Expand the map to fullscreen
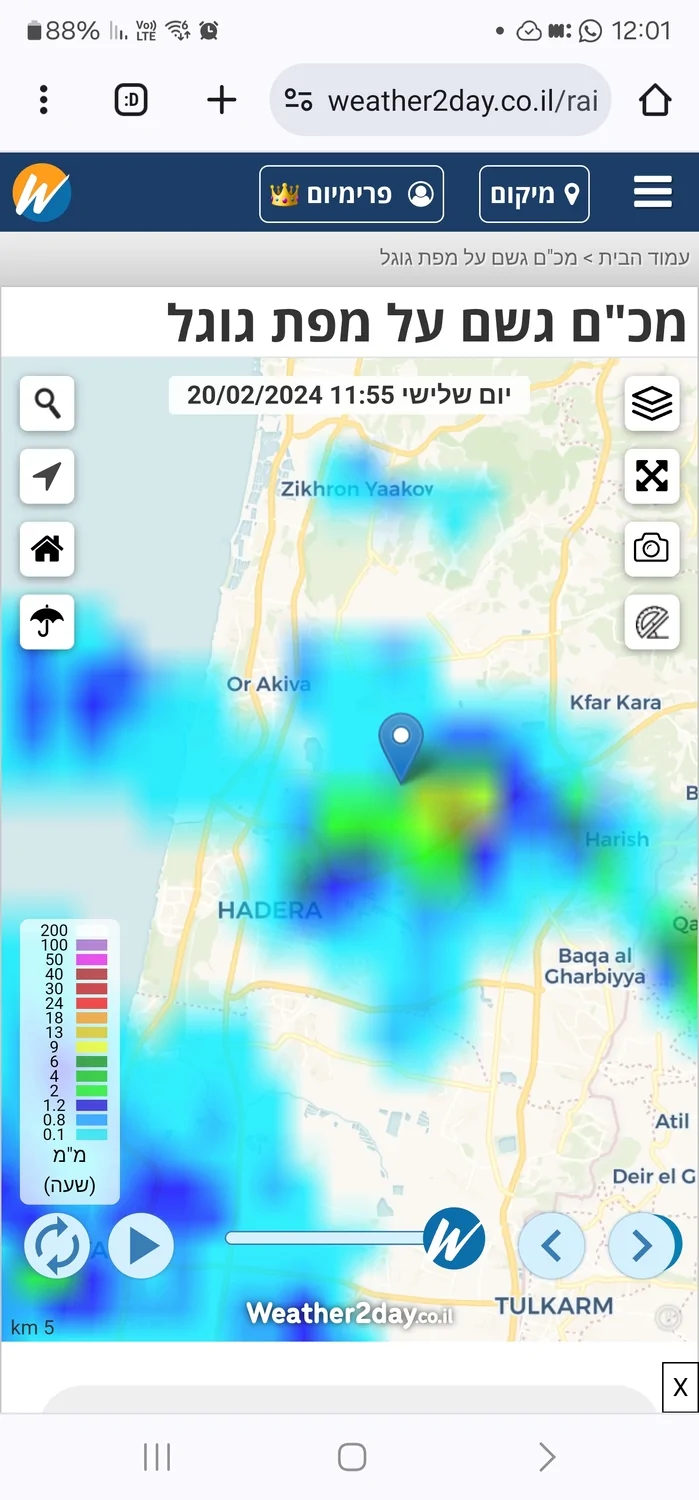This screenshot has height=1500, width=699. 651,477
